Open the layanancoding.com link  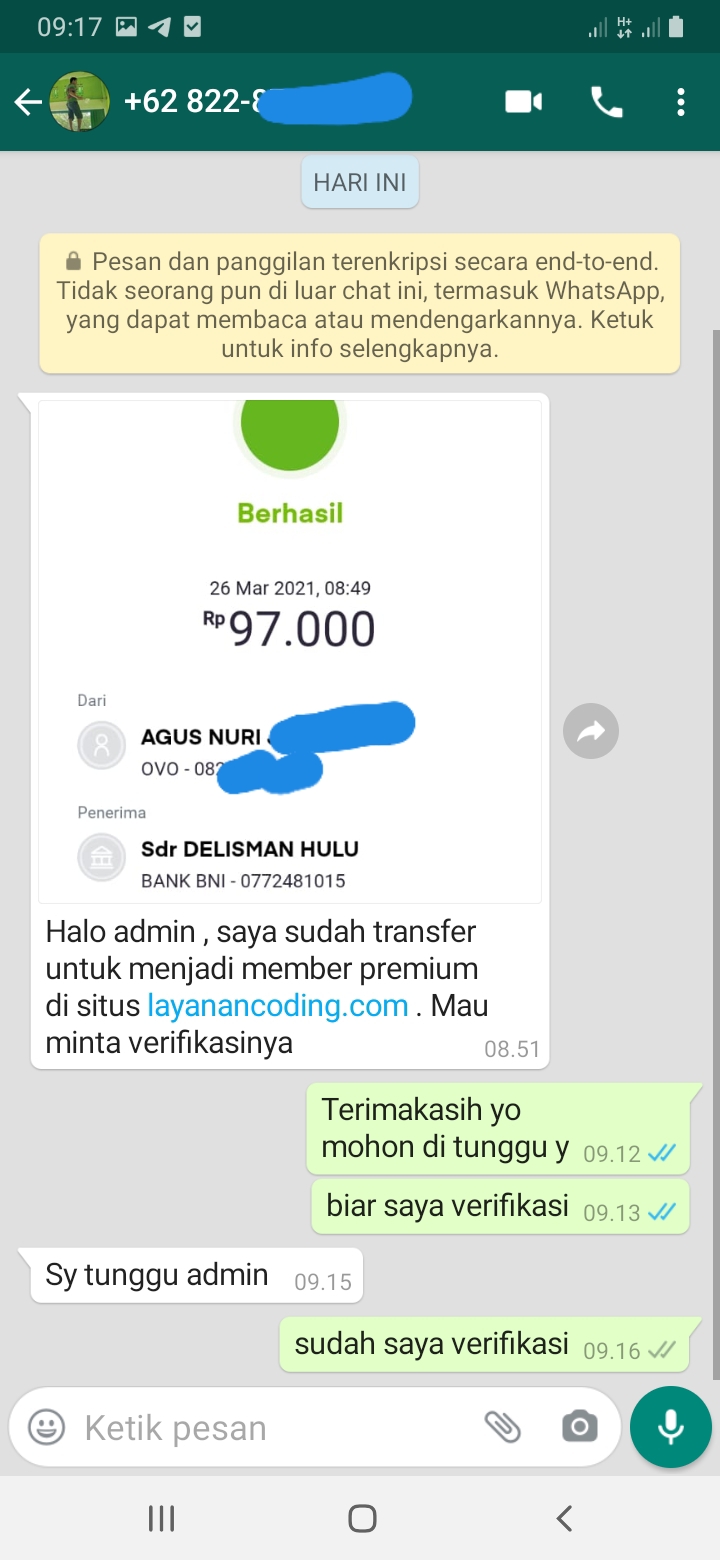278,1005
